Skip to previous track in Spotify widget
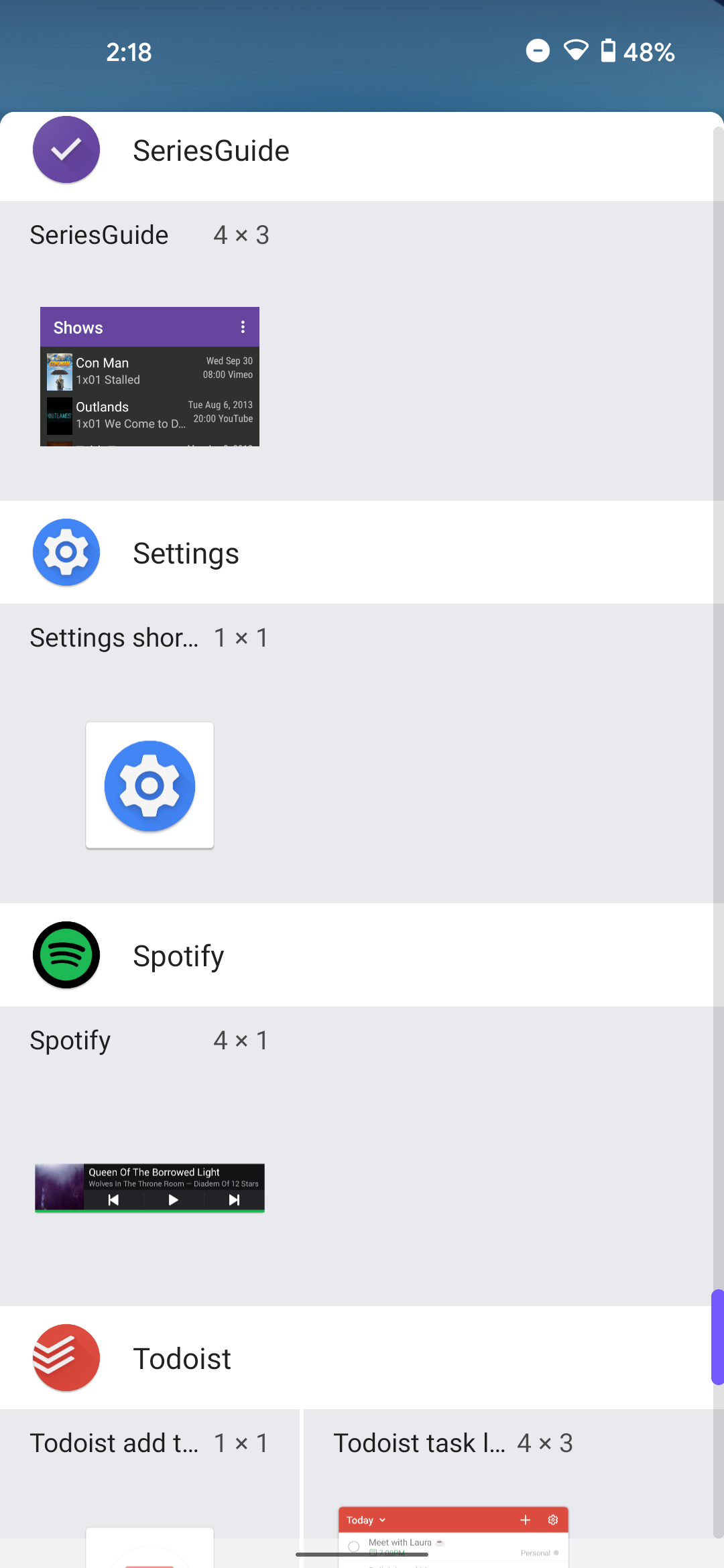 (x=113, y=1199)
